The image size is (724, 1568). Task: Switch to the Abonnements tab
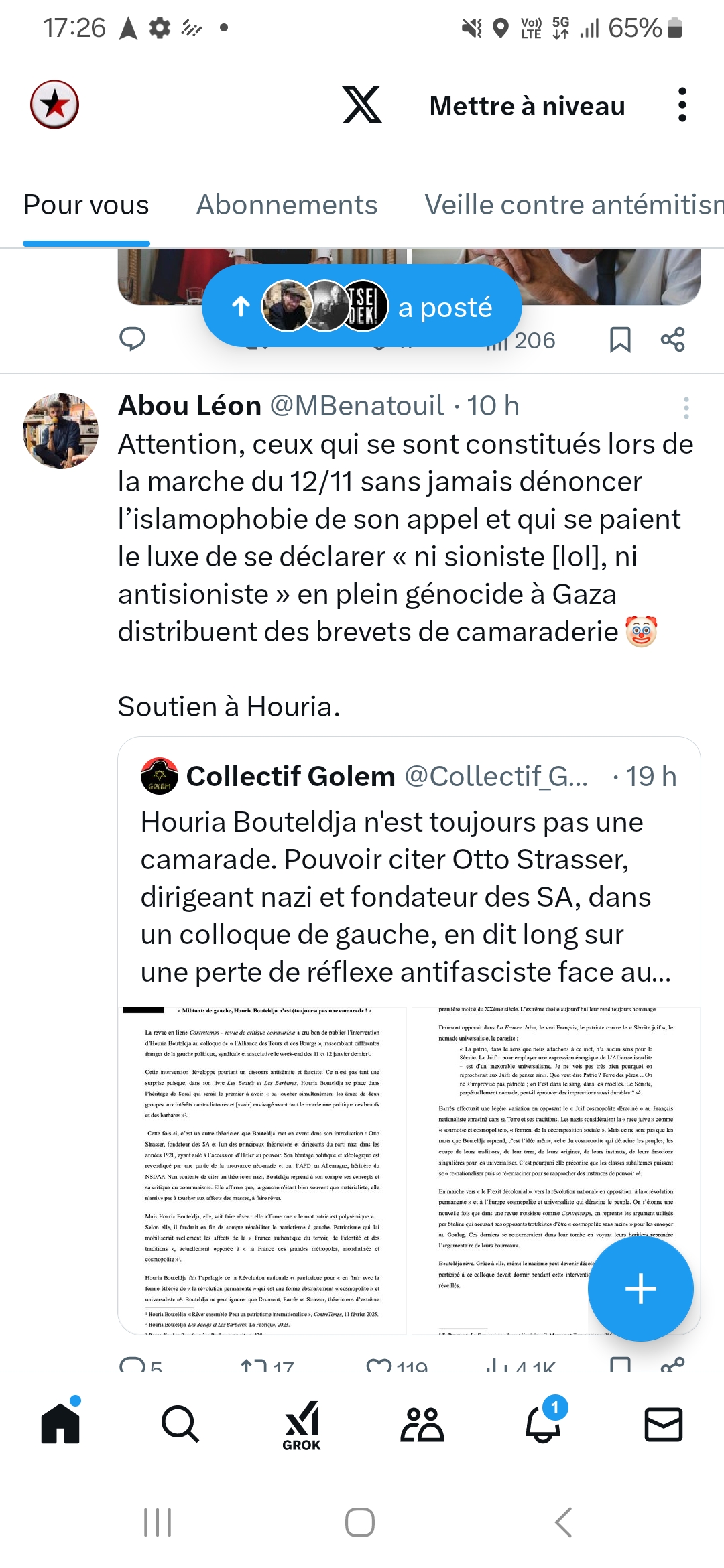click(x=286, y=205)
